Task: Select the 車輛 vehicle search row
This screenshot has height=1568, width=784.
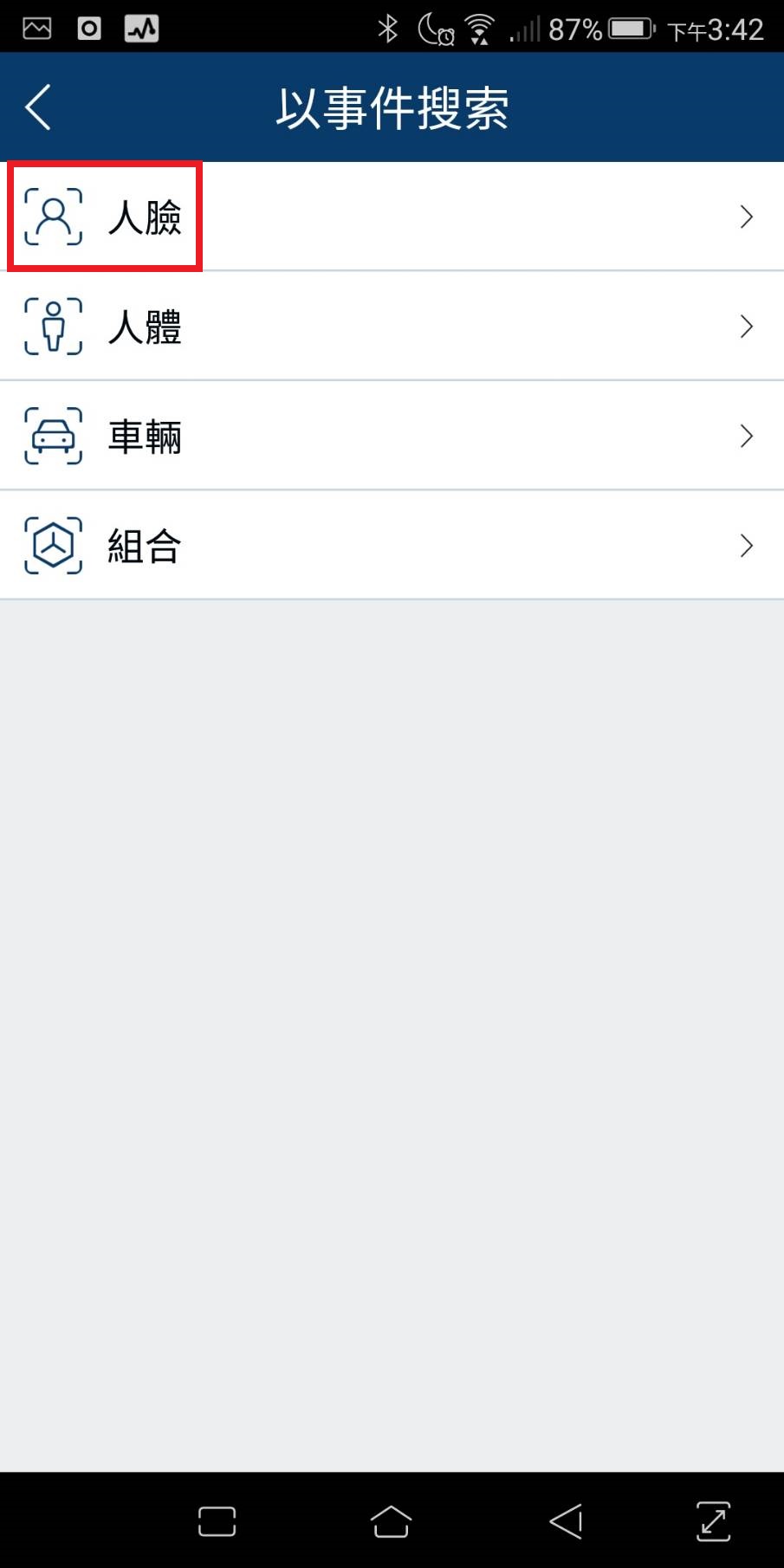Action: pos(392,436)
